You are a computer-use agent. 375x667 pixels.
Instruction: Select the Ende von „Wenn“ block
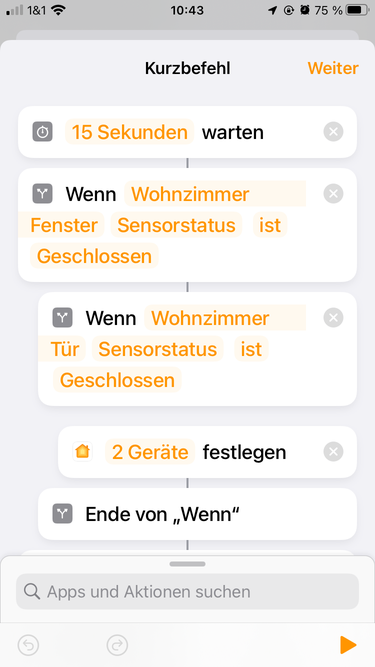(197, 514)
